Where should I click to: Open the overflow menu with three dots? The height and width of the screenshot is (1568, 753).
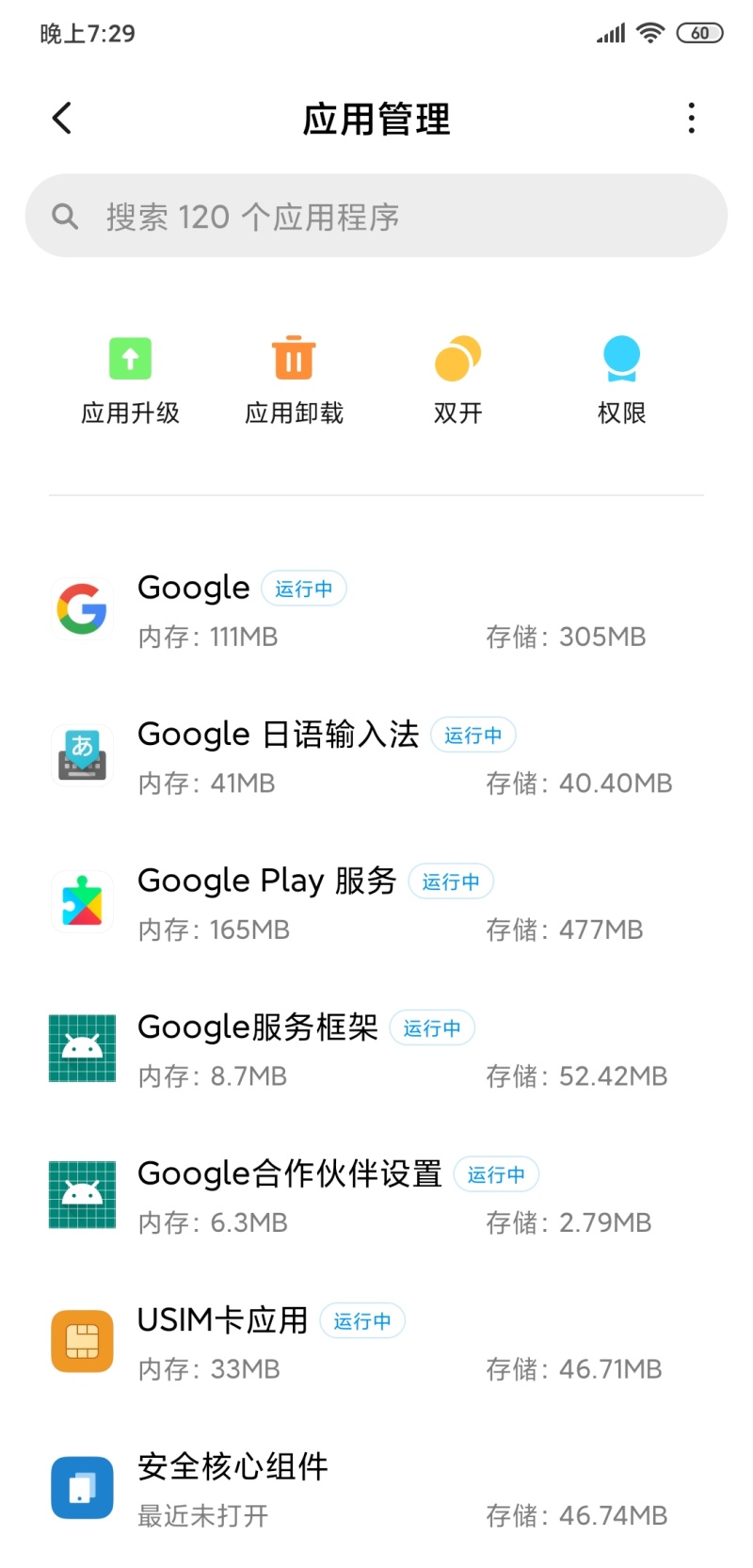tap(692, 119)
